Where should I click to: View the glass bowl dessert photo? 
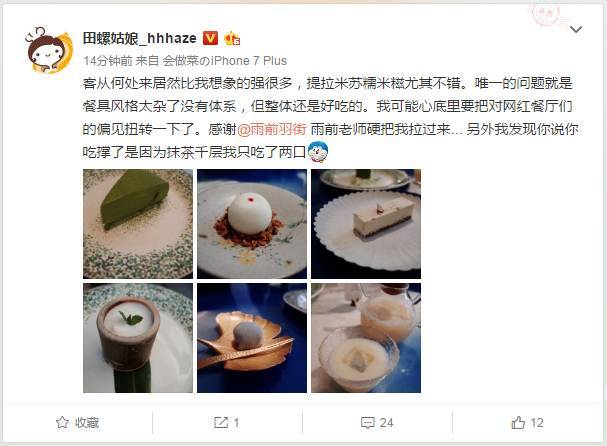(365, 337)
